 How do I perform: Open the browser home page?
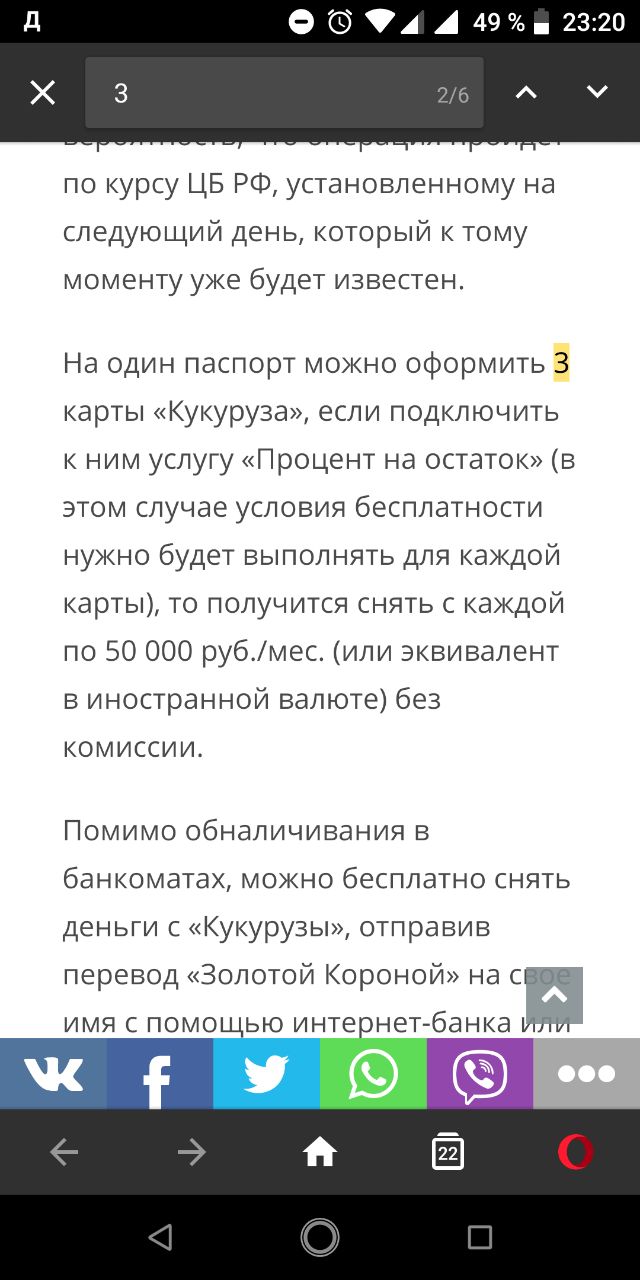(x=320, y=1153)
